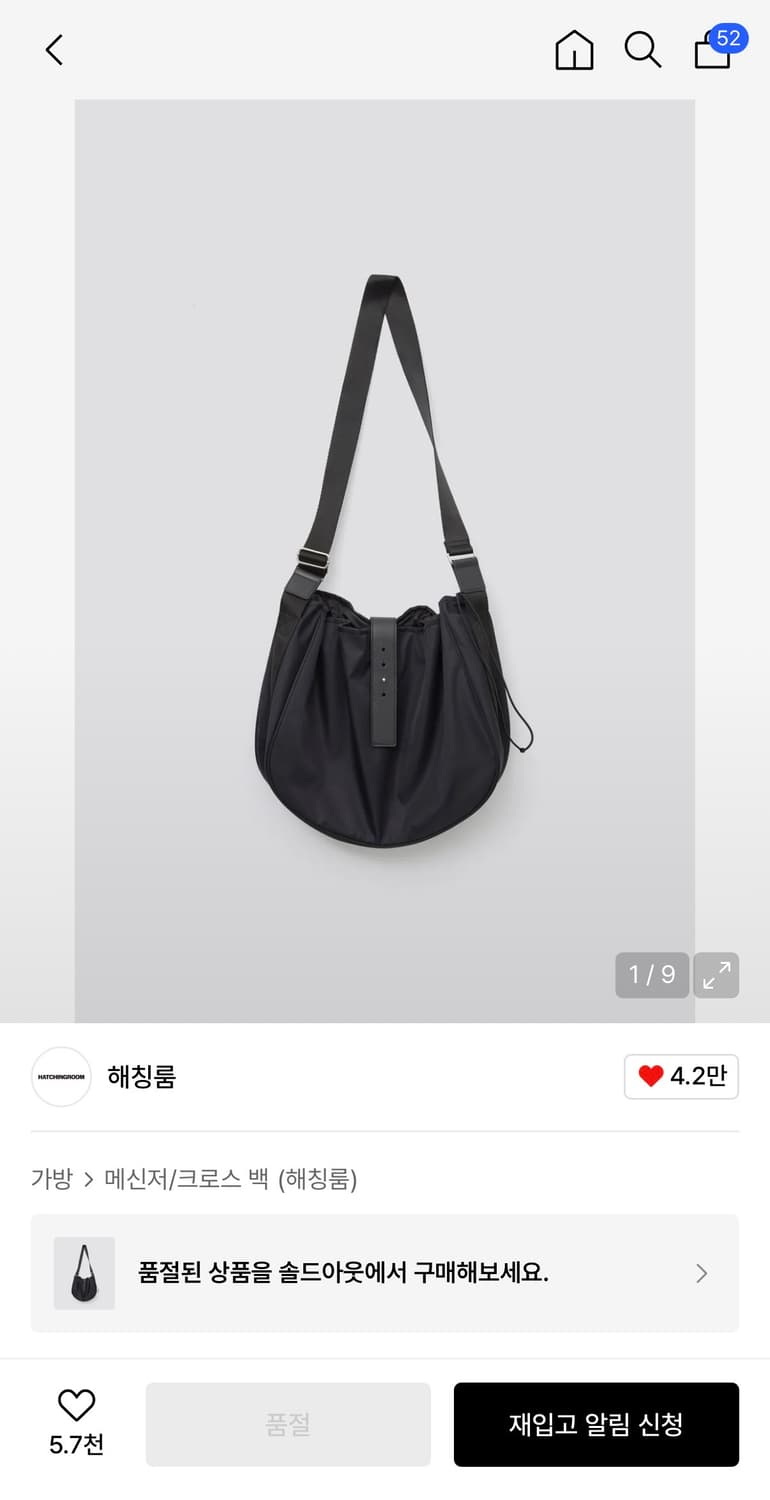
Task: Toggle restock notification 재입고 알림 신청
Action: pyautogui.click(x=596, y=1424)
